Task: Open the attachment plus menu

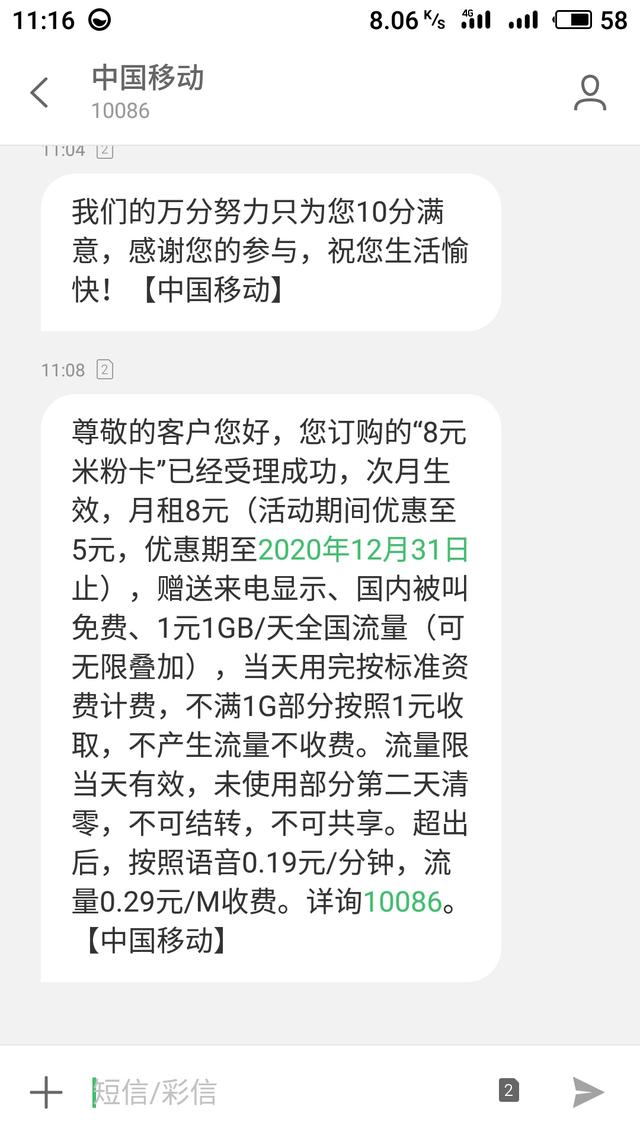Action: click(x=46, y=1092)
